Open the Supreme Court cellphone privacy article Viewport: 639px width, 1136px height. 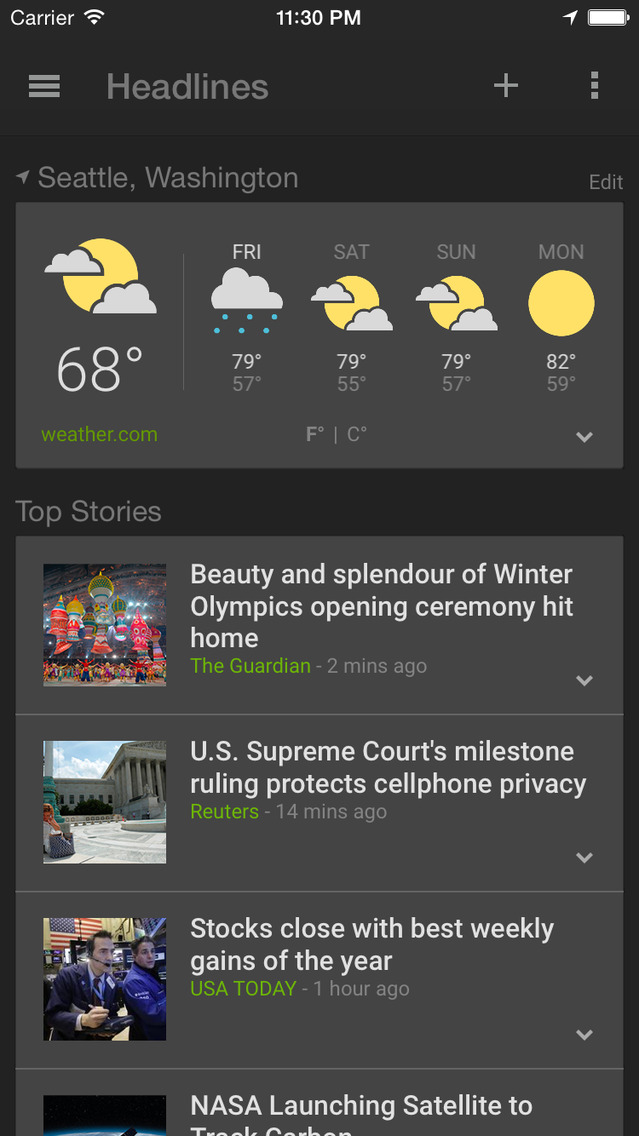(388, 768)
